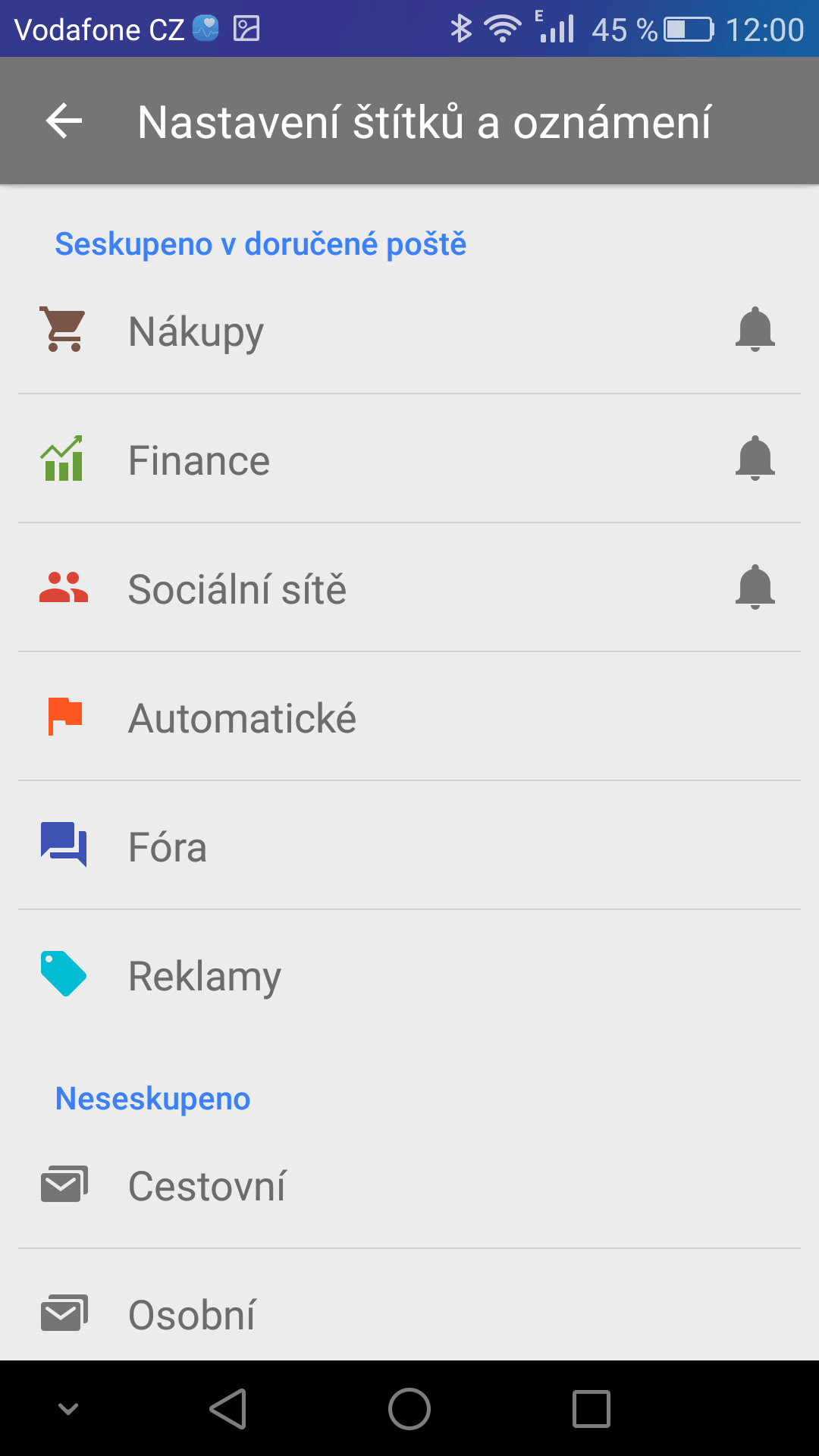Open the Sociální sítě label settings

409,588
